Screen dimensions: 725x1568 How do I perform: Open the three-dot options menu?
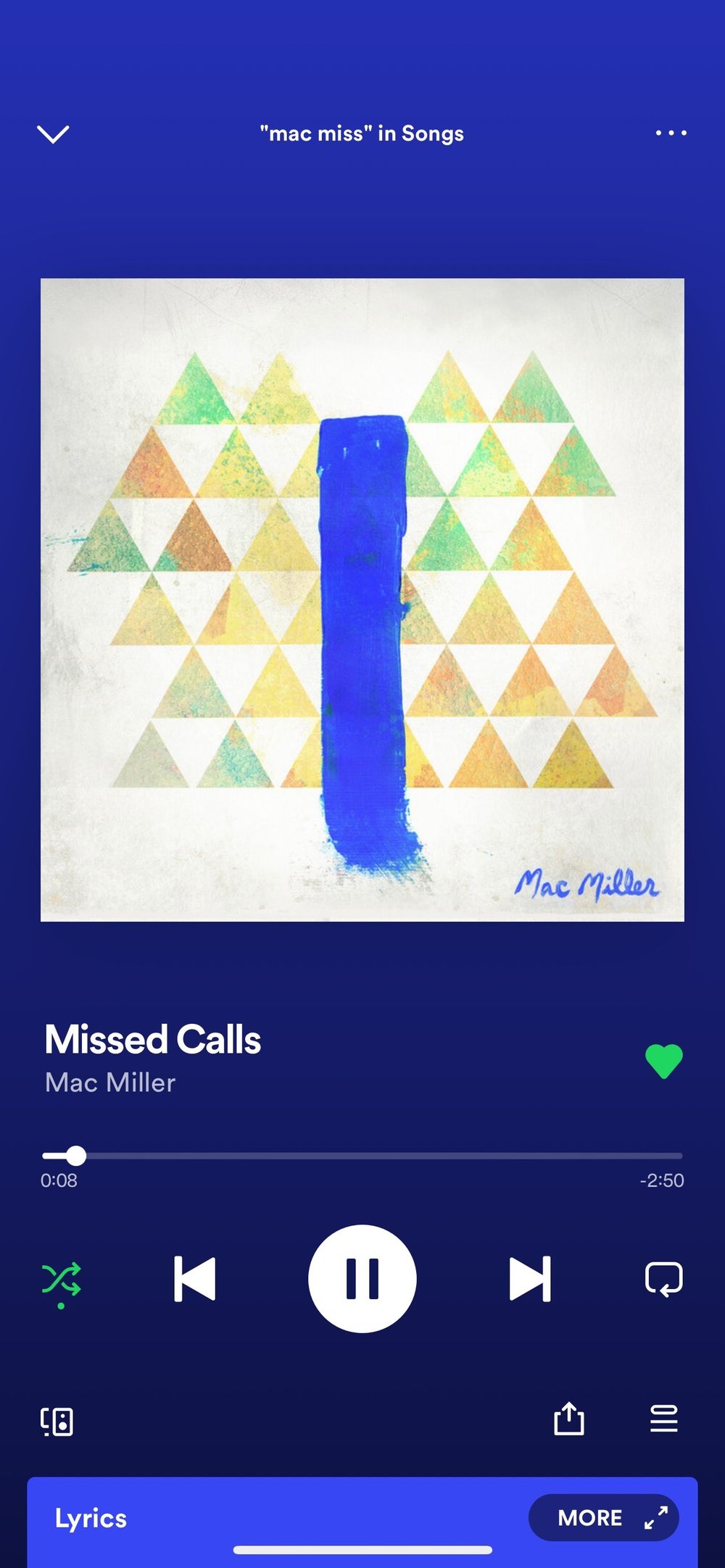(x=671, y=133)
